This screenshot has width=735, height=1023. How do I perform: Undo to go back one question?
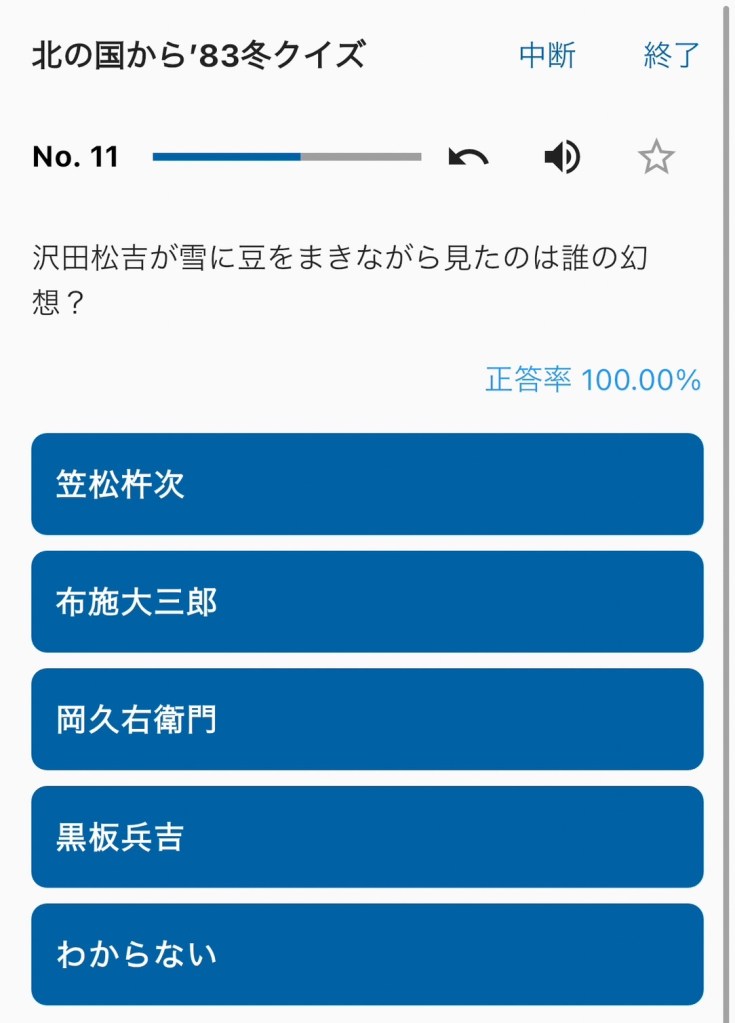(468, 157)
